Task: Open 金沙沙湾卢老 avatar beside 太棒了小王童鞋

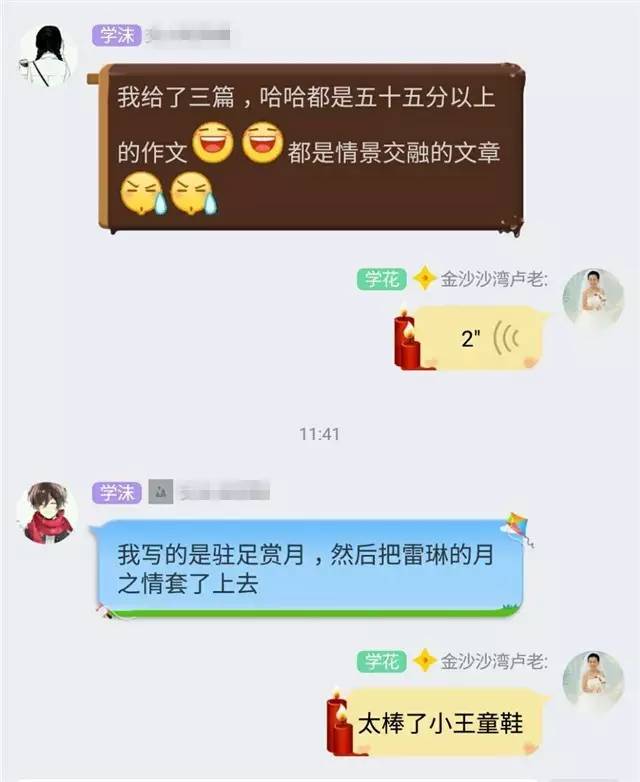Action: [x=592, y=681]
